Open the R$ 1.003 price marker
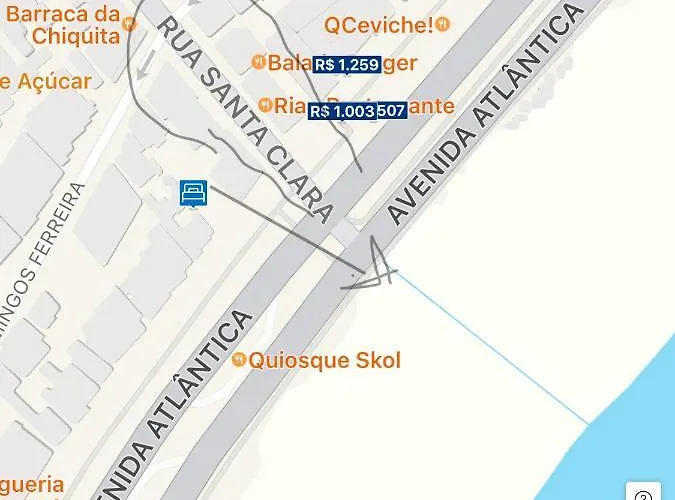 tap(340, 111)
